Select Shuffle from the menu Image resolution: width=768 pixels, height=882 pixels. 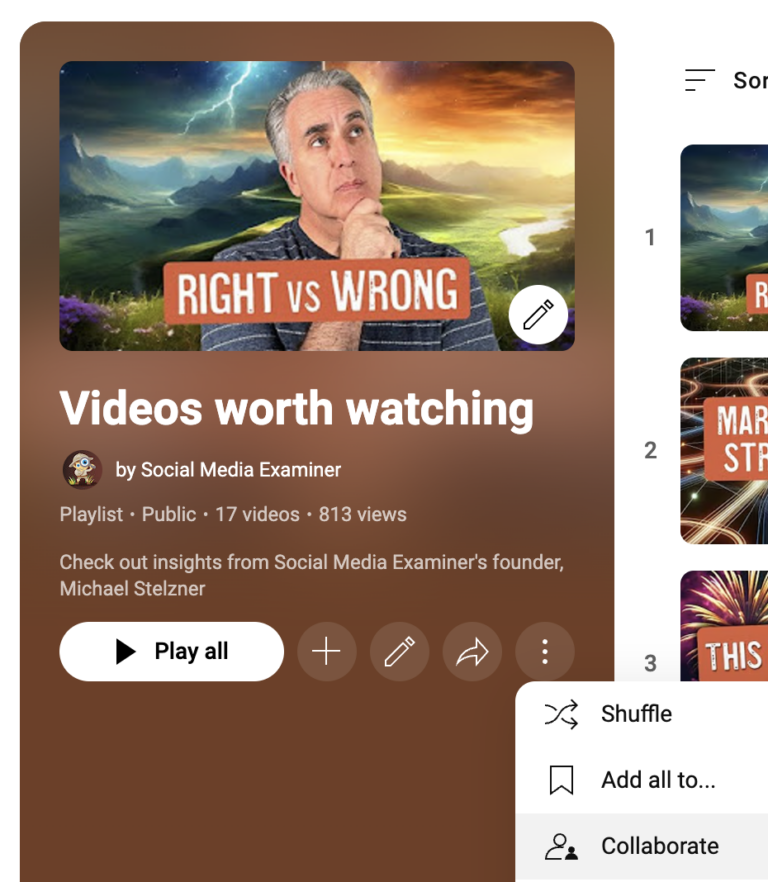click(x=636, y=714)
